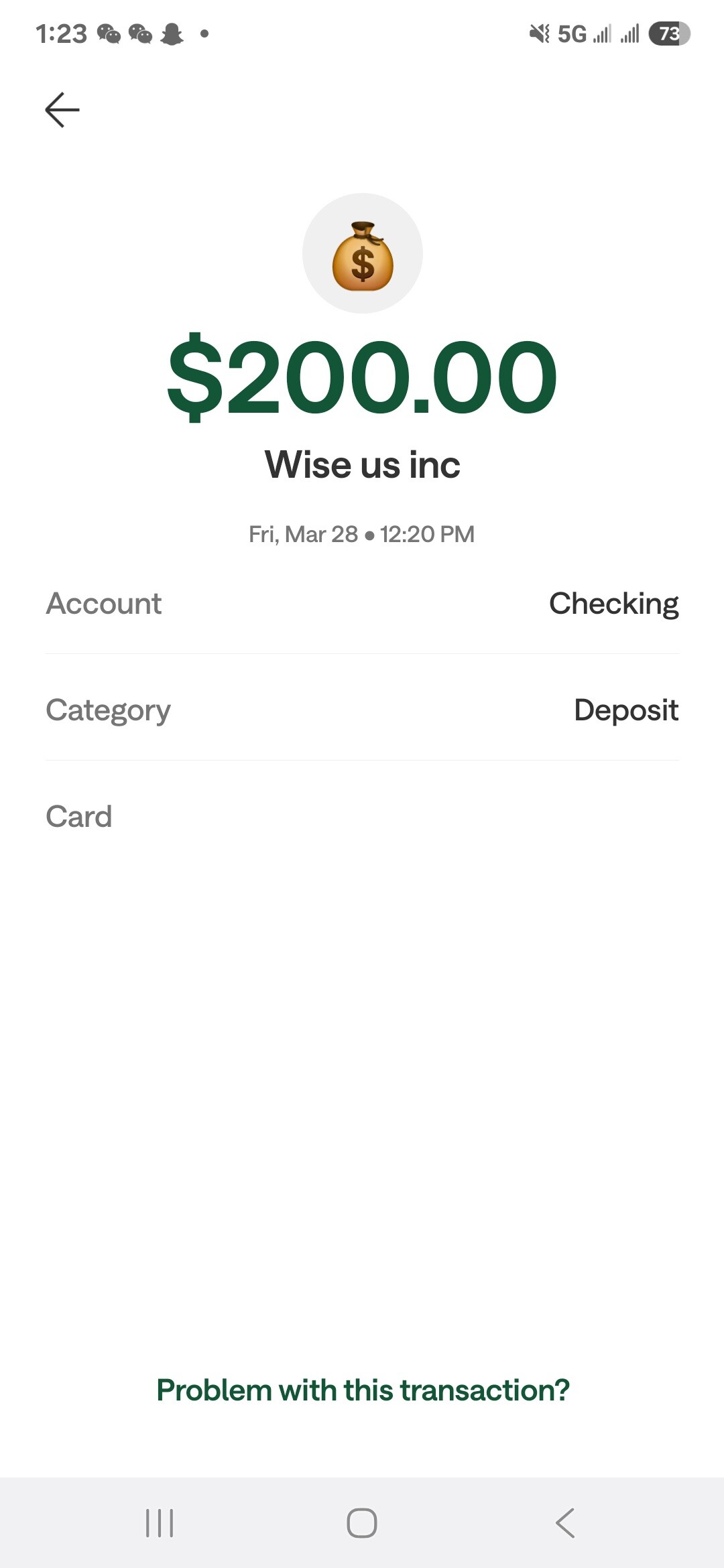Open 'Problem with this transaction?' link
The width and height of the screenshot is (724, 1568).
[x=363, y=1390]
